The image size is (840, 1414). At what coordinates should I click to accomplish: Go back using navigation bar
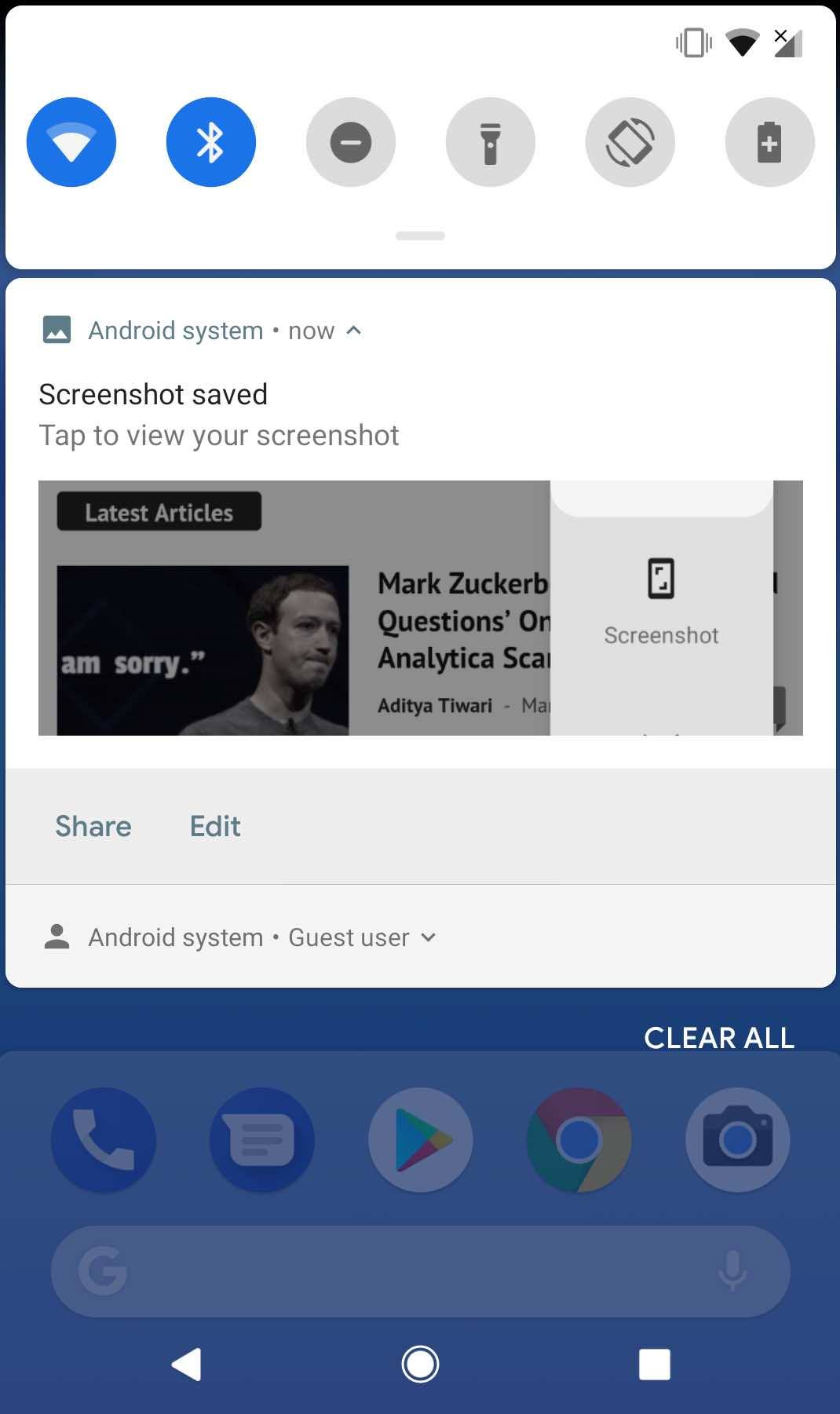[187, 1364]
